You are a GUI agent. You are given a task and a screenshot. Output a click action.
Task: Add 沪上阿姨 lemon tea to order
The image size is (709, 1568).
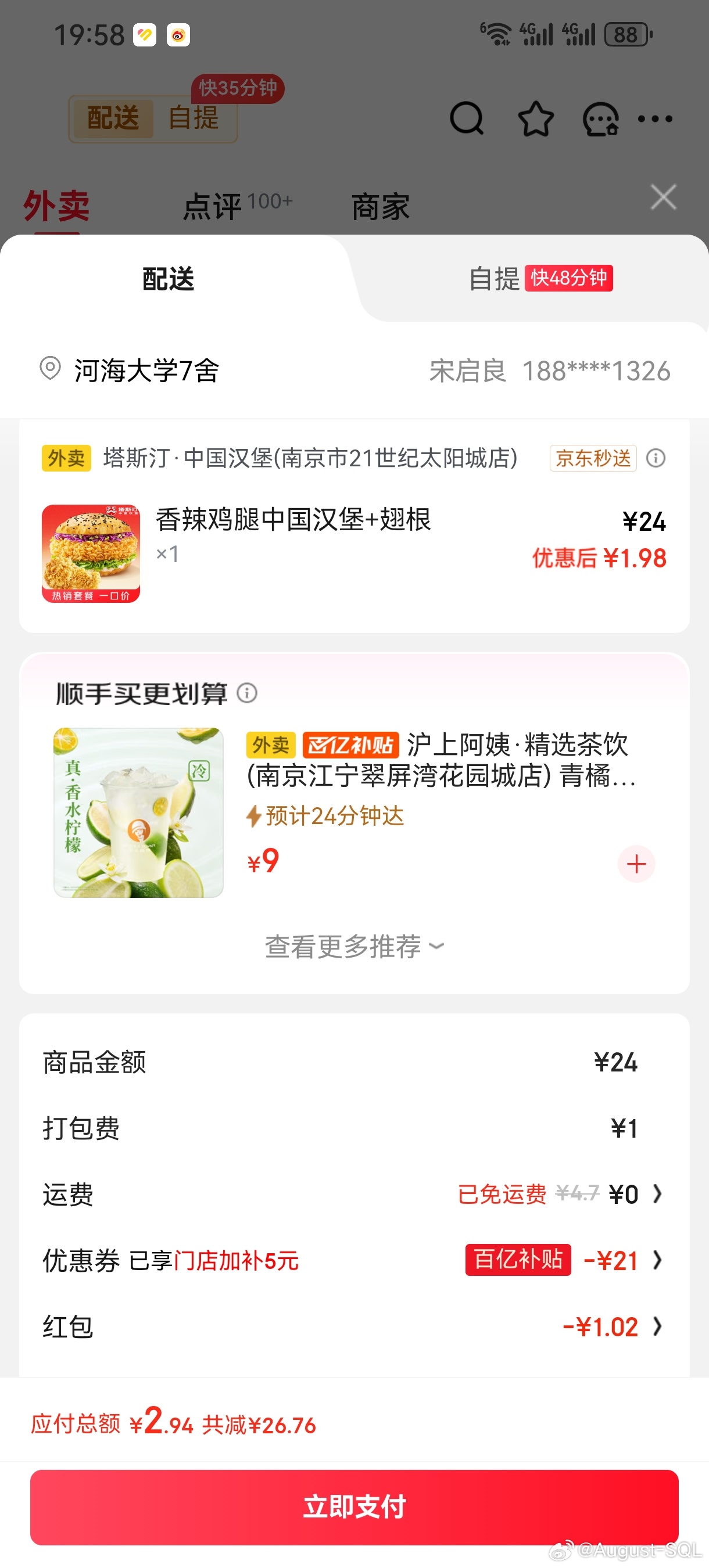coord(636,864)
